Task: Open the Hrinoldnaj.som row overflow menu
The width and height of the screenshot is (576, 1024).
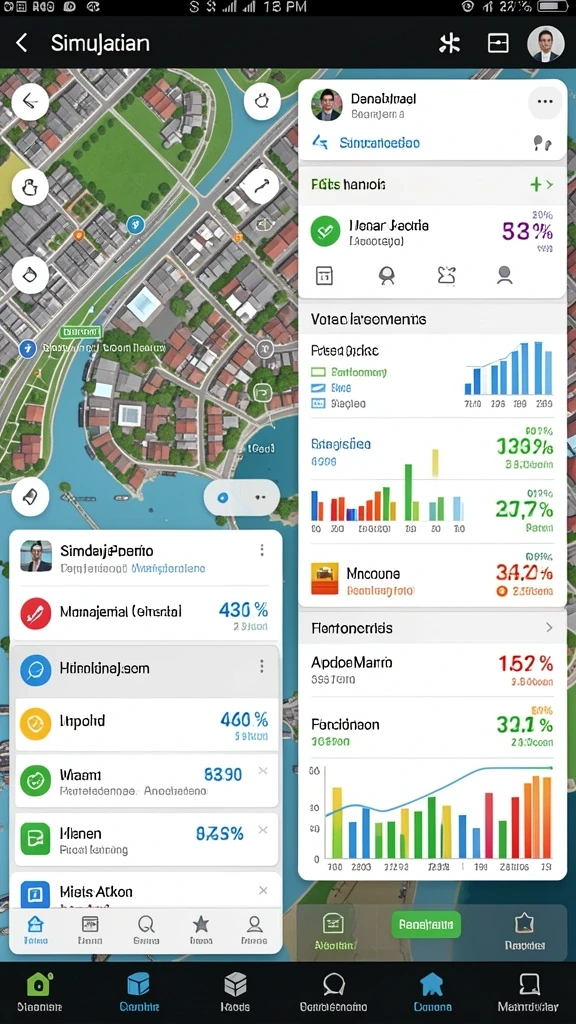Action: point(262,666)
